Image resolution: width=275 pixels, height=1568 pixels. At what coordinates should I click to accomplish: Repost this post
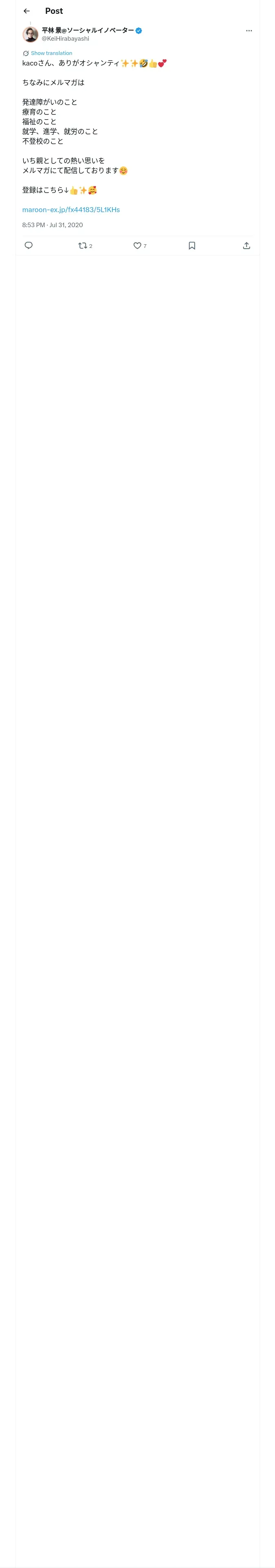tap(86, 245)
